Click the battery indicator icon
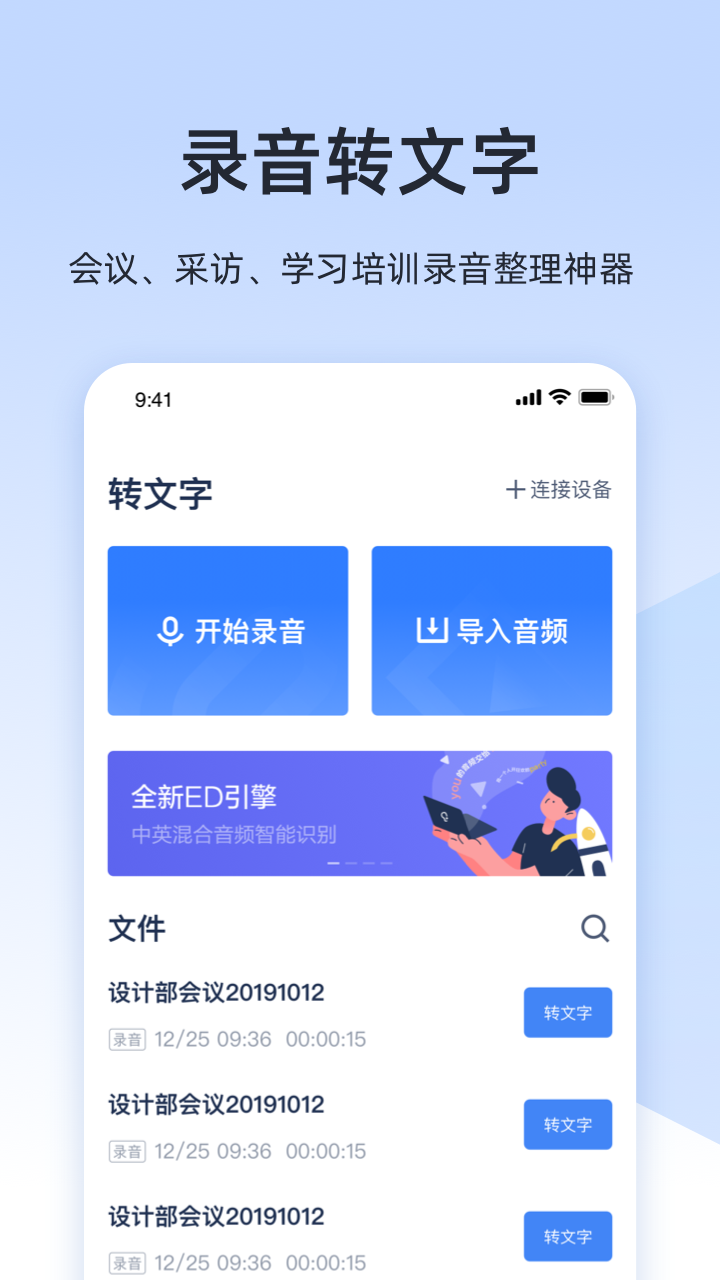720x1280 pixels. click(x=597, y=396)
